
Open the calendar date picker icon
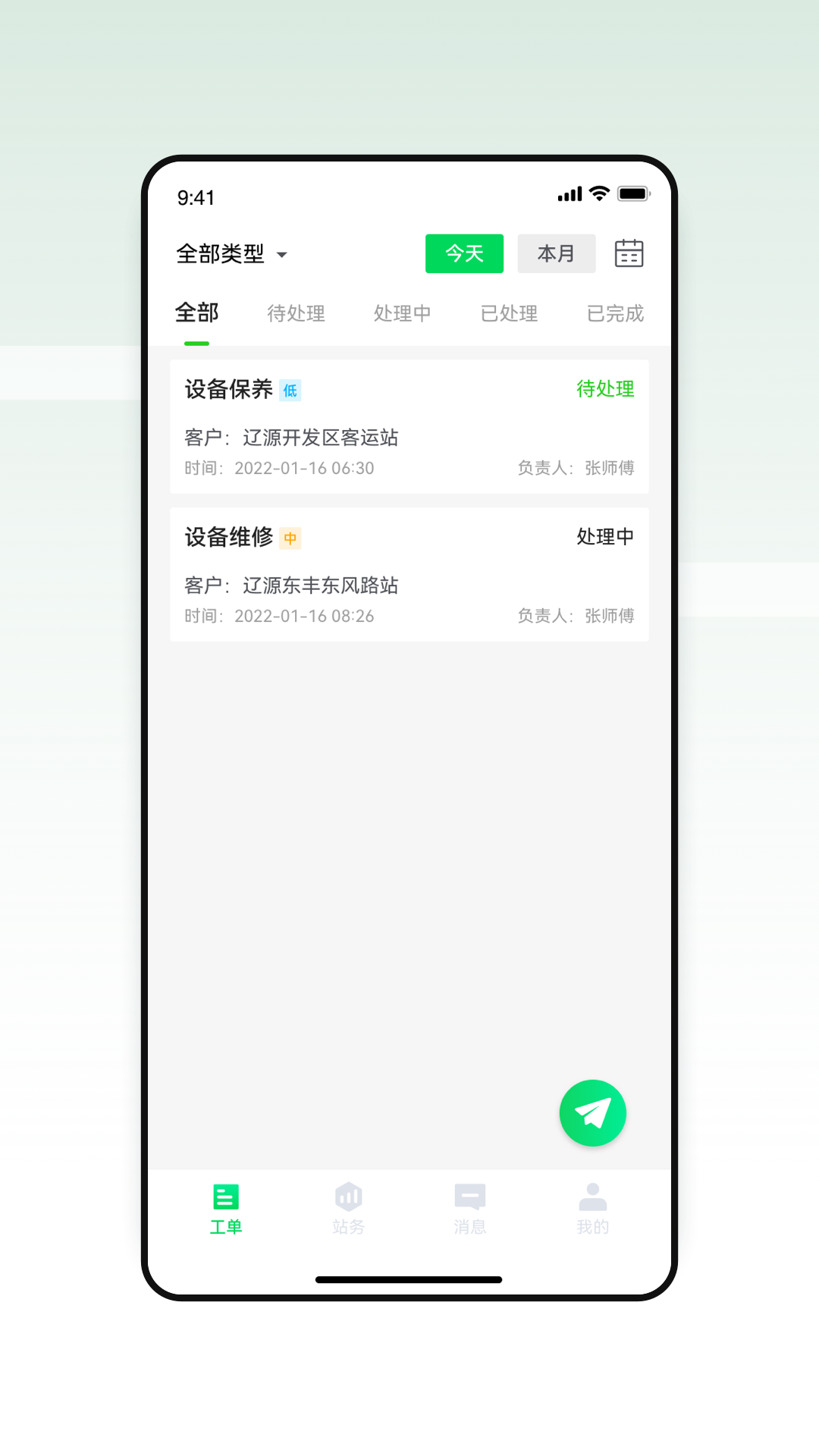tap(629, 253)
